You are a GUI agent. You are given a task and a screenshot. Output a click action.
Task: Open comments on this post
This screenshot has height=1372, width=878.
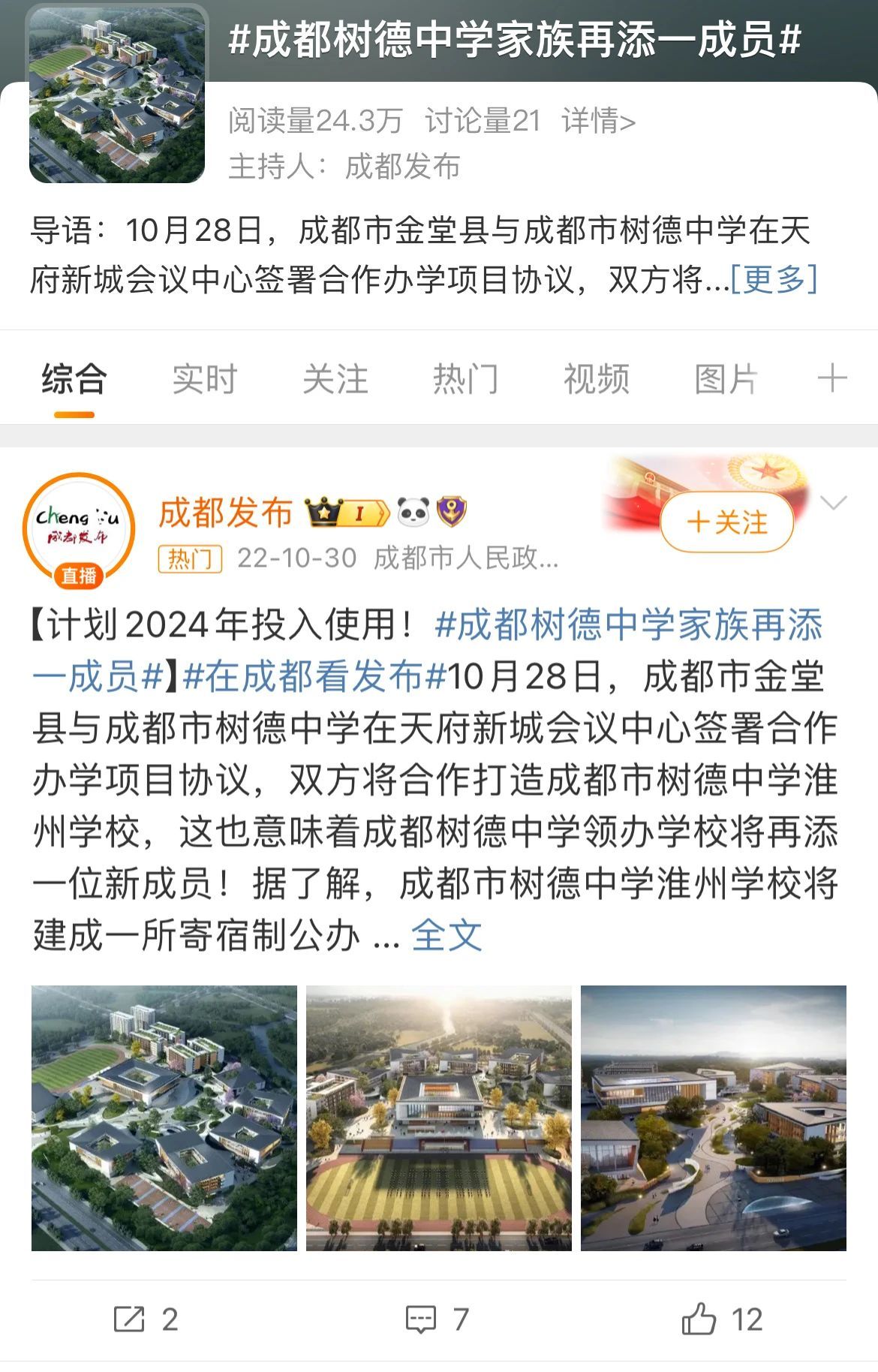(x=437, y=1319)
